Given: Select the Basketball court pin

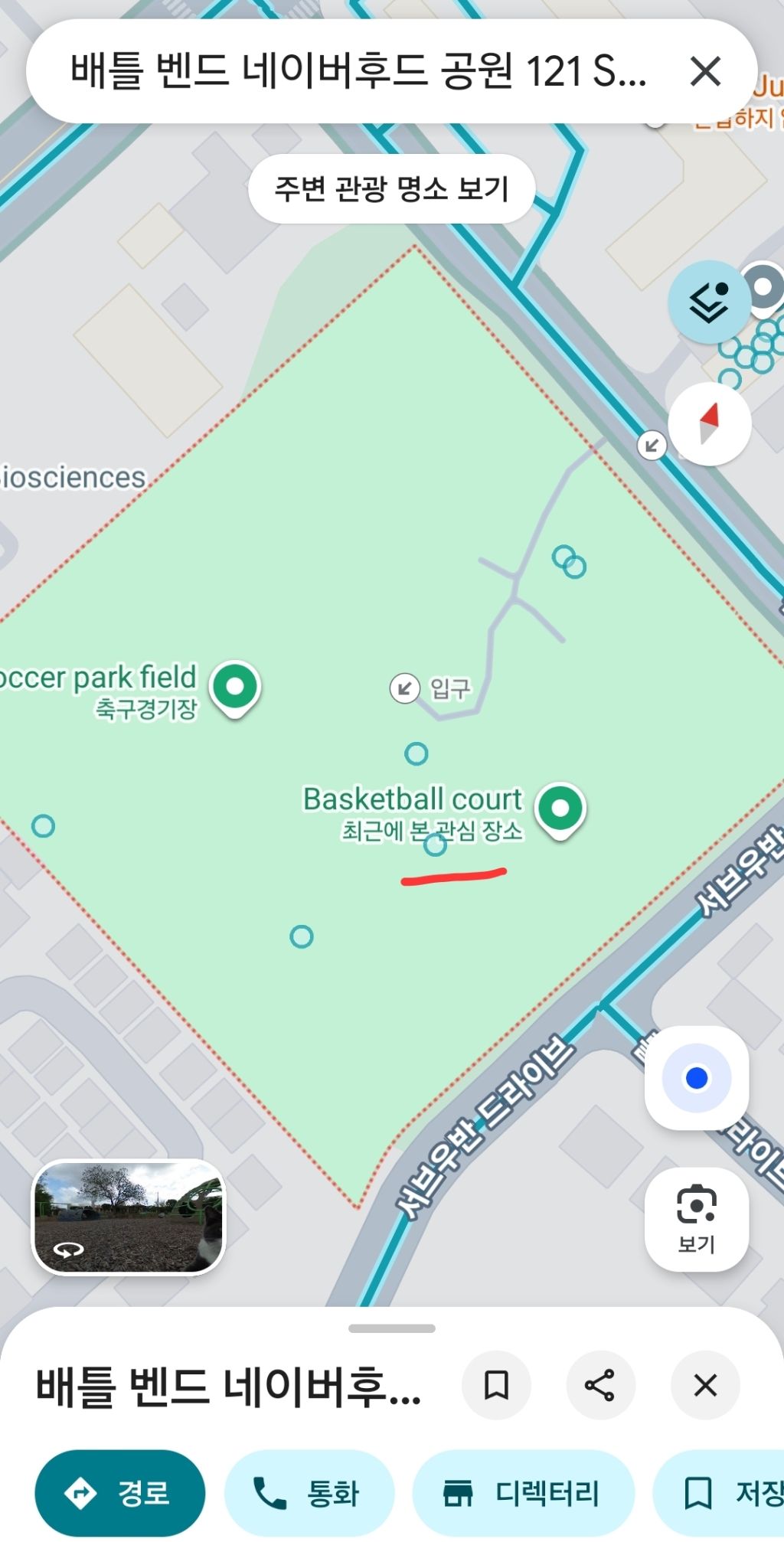Looking at the screenshot, I should pos(560,809).
